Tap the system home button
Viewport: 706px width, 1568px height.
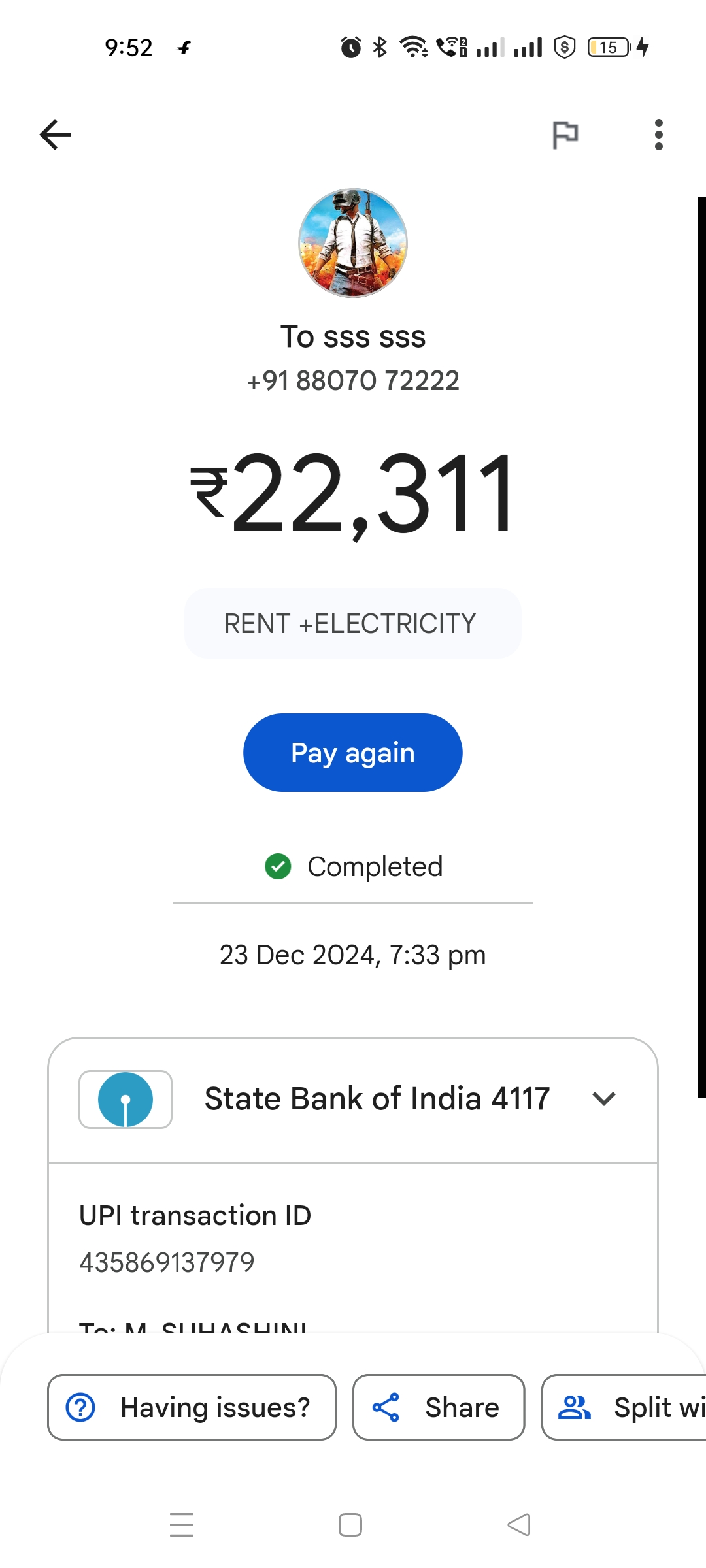[350, 1525]
